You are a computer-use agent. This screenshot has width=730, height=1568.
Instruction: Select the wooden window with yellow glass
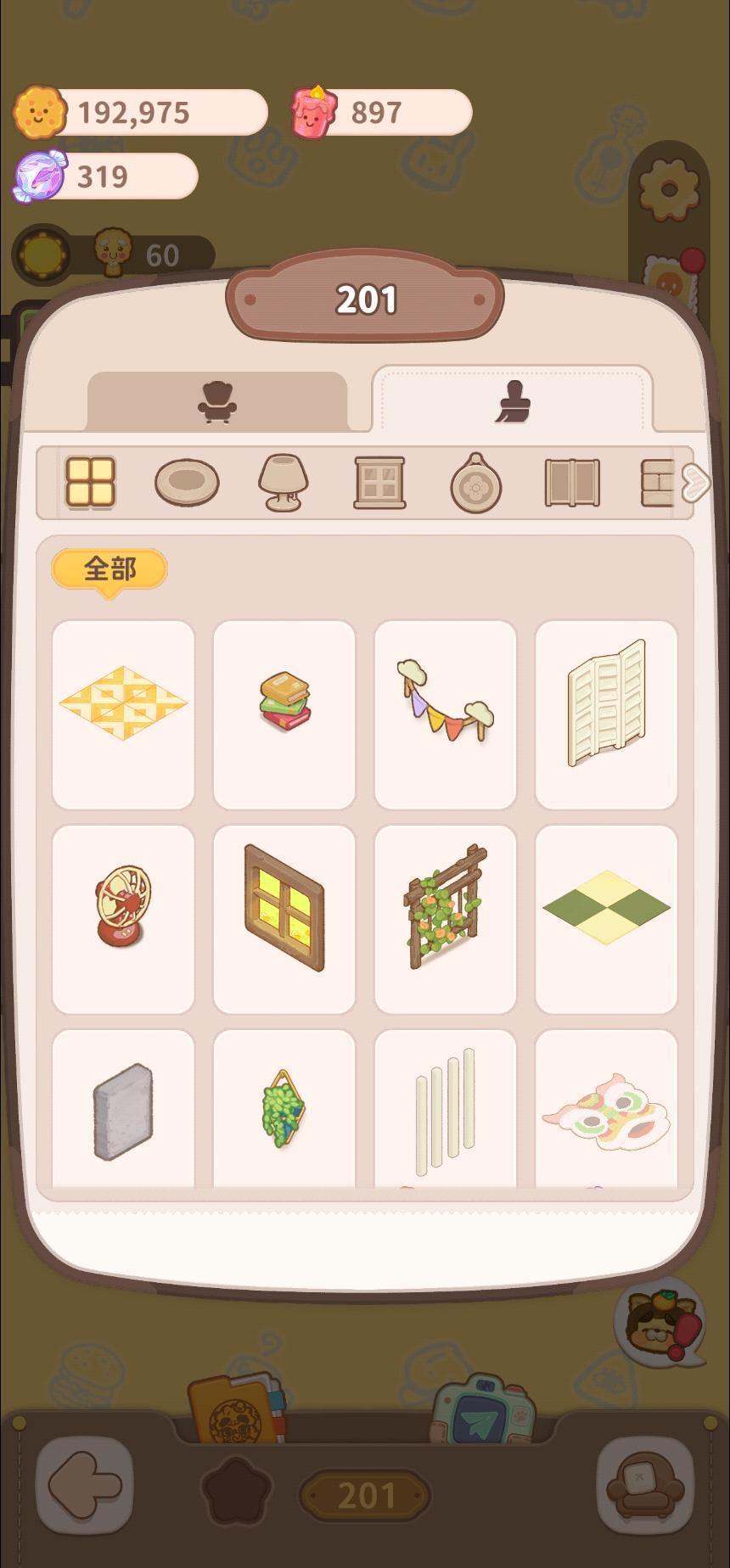[x=284, y=918]
